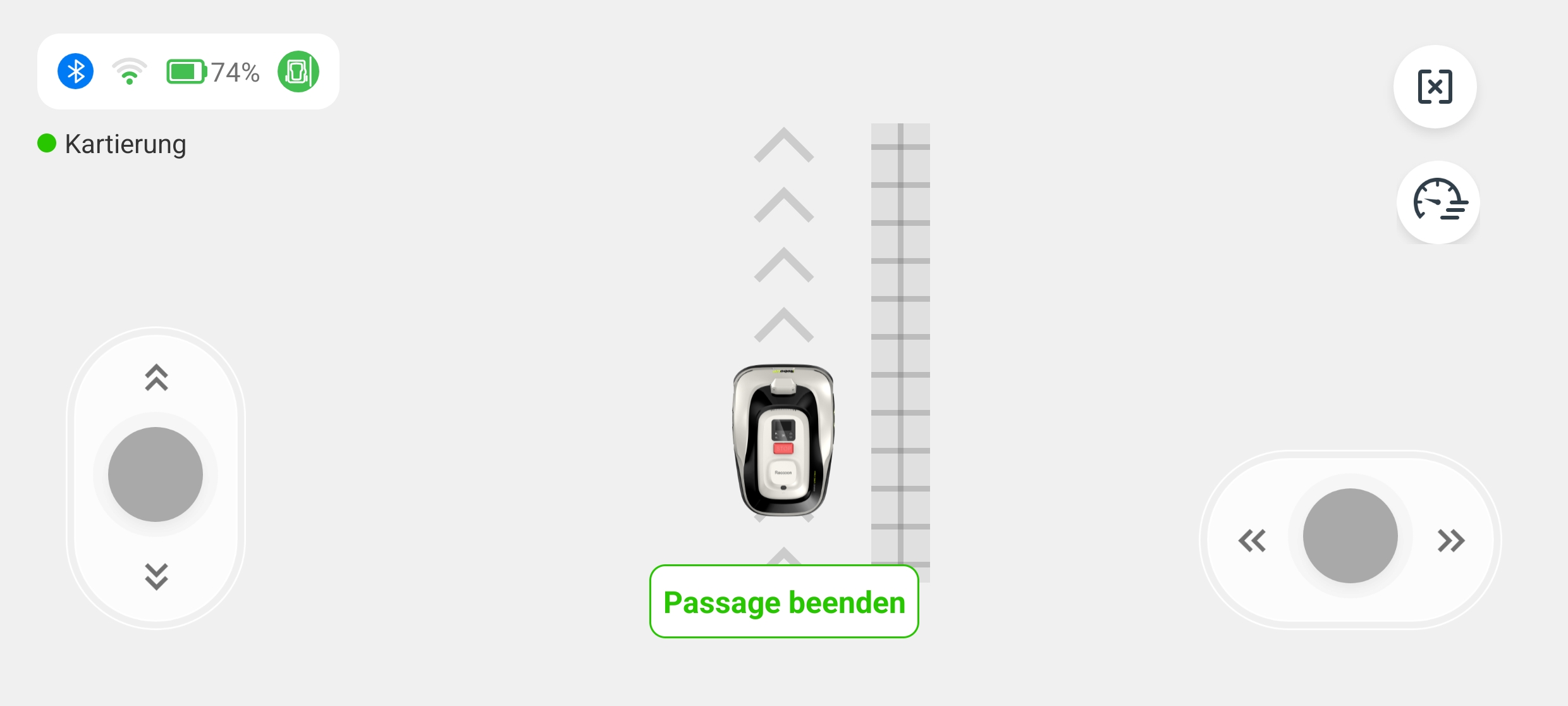Tap the right steering joystick knob
1568x706 pixels.
tap(1350, 536)
